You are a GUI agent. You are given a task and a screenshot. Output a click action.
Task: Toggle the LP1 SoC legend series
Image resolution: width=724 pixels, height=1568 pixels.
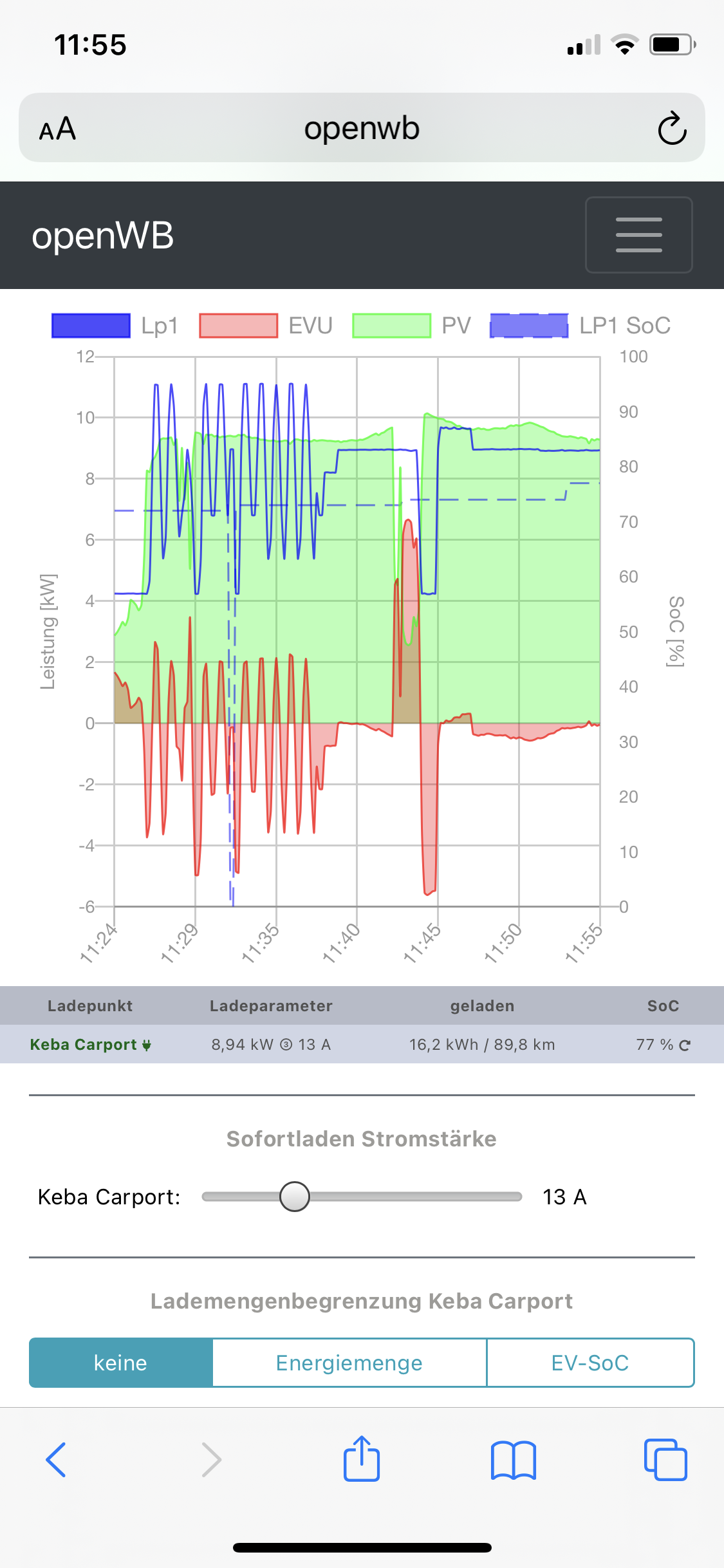579,326
